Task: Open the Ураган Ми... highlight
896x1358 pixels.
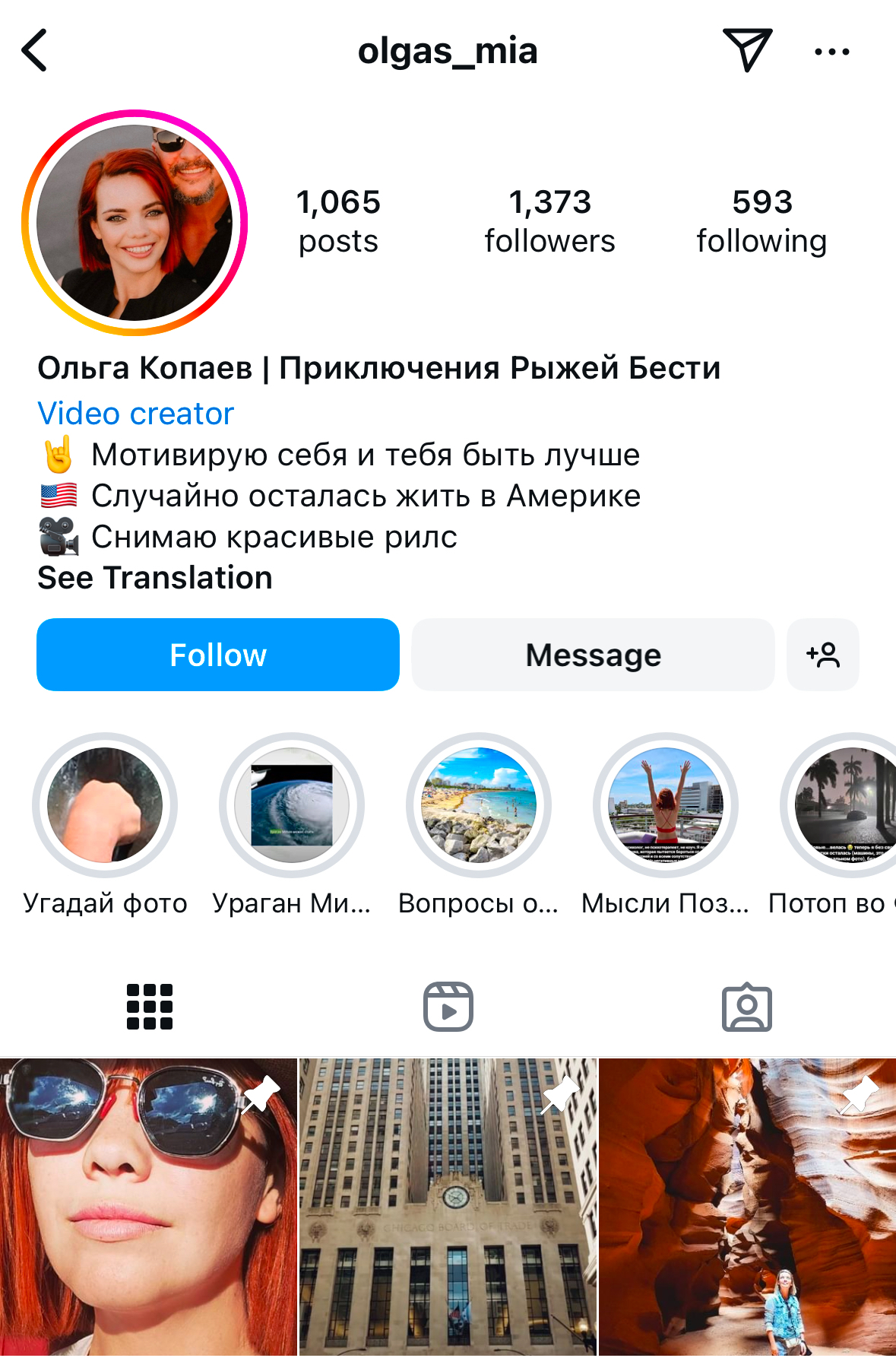Action: click(292, 805)
